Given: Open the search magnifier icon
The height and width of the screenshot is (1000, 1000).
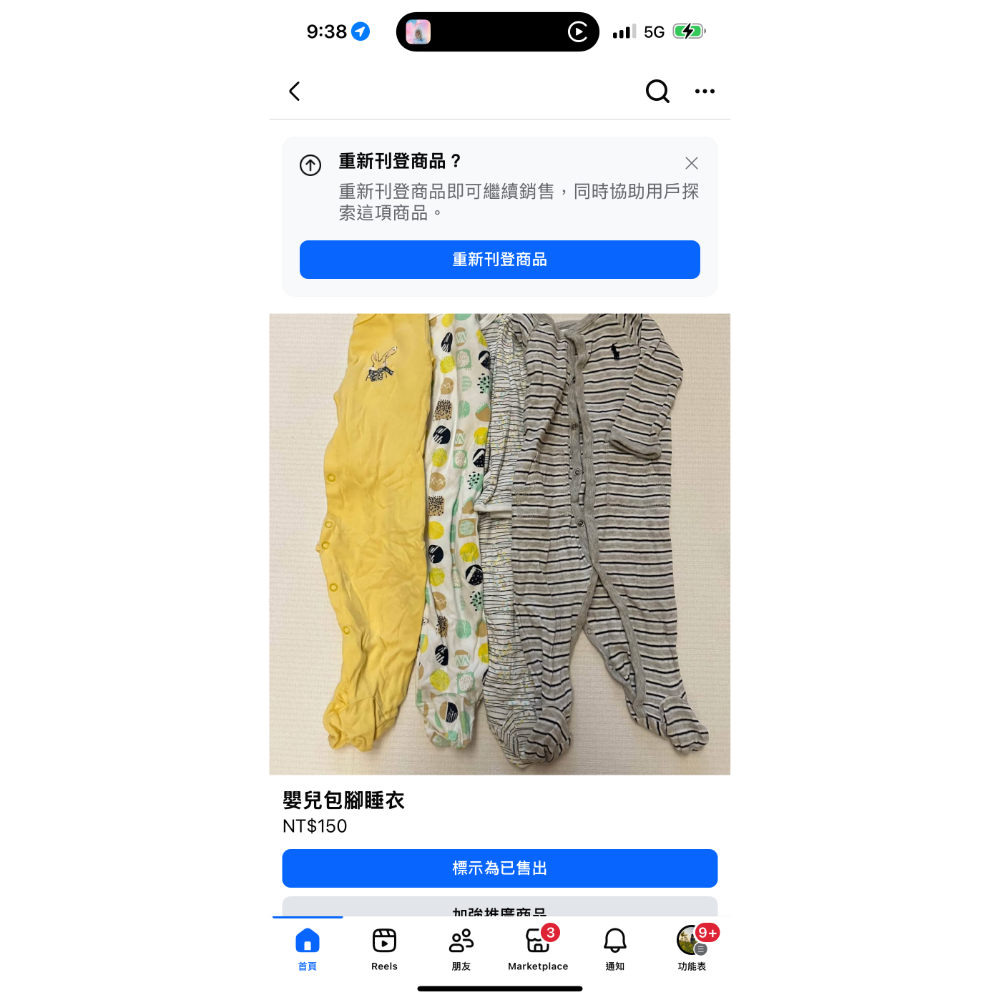Looking at the screenshot, I should [x=657, y=91].
